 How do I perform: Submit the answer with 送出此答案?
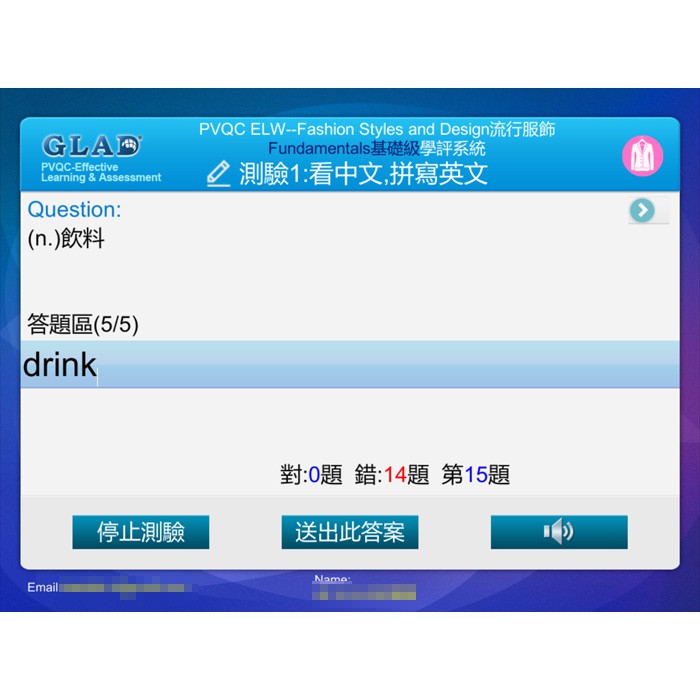[x=350, y=532]
